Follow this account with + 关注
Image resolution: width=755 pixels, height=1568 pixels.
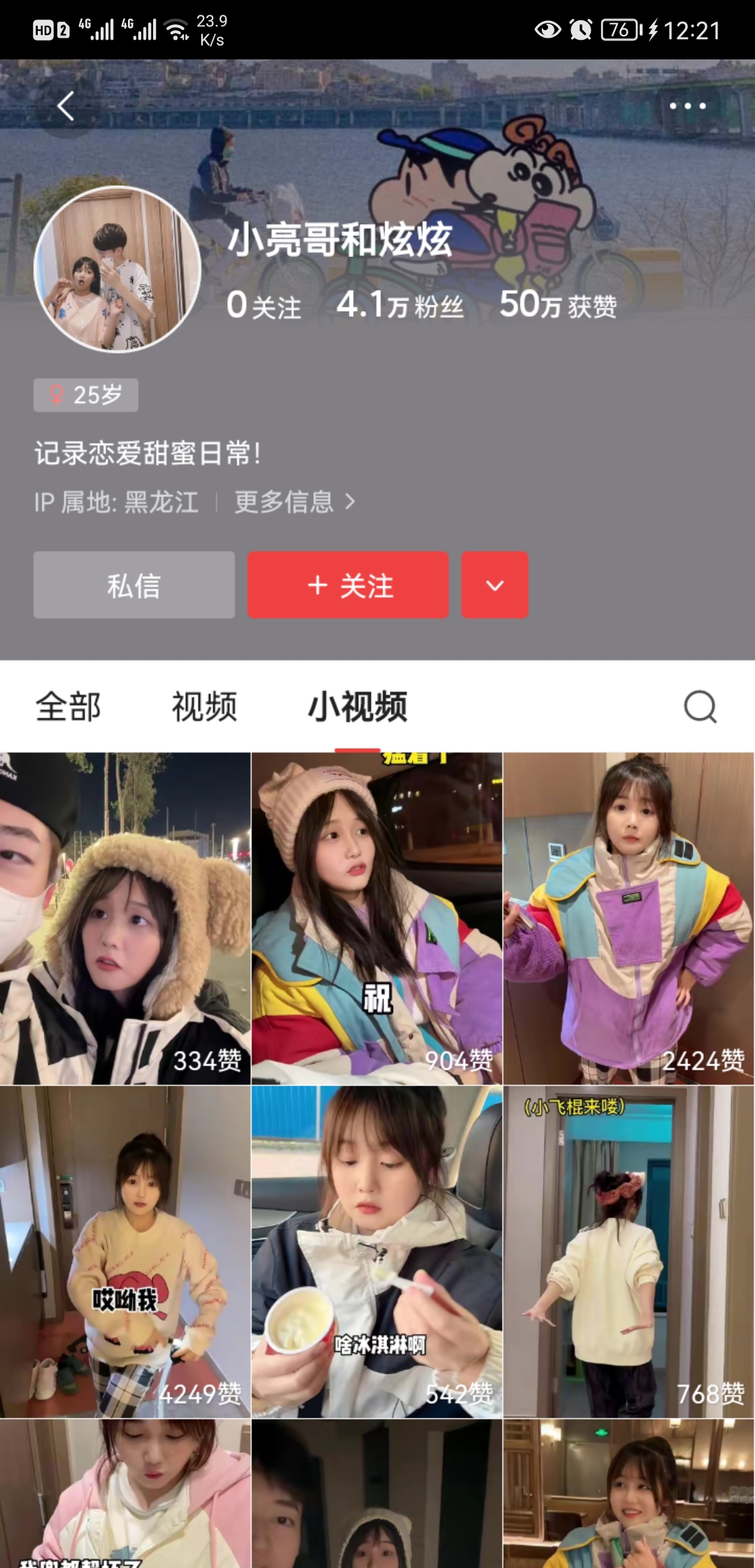coord(348,585)
